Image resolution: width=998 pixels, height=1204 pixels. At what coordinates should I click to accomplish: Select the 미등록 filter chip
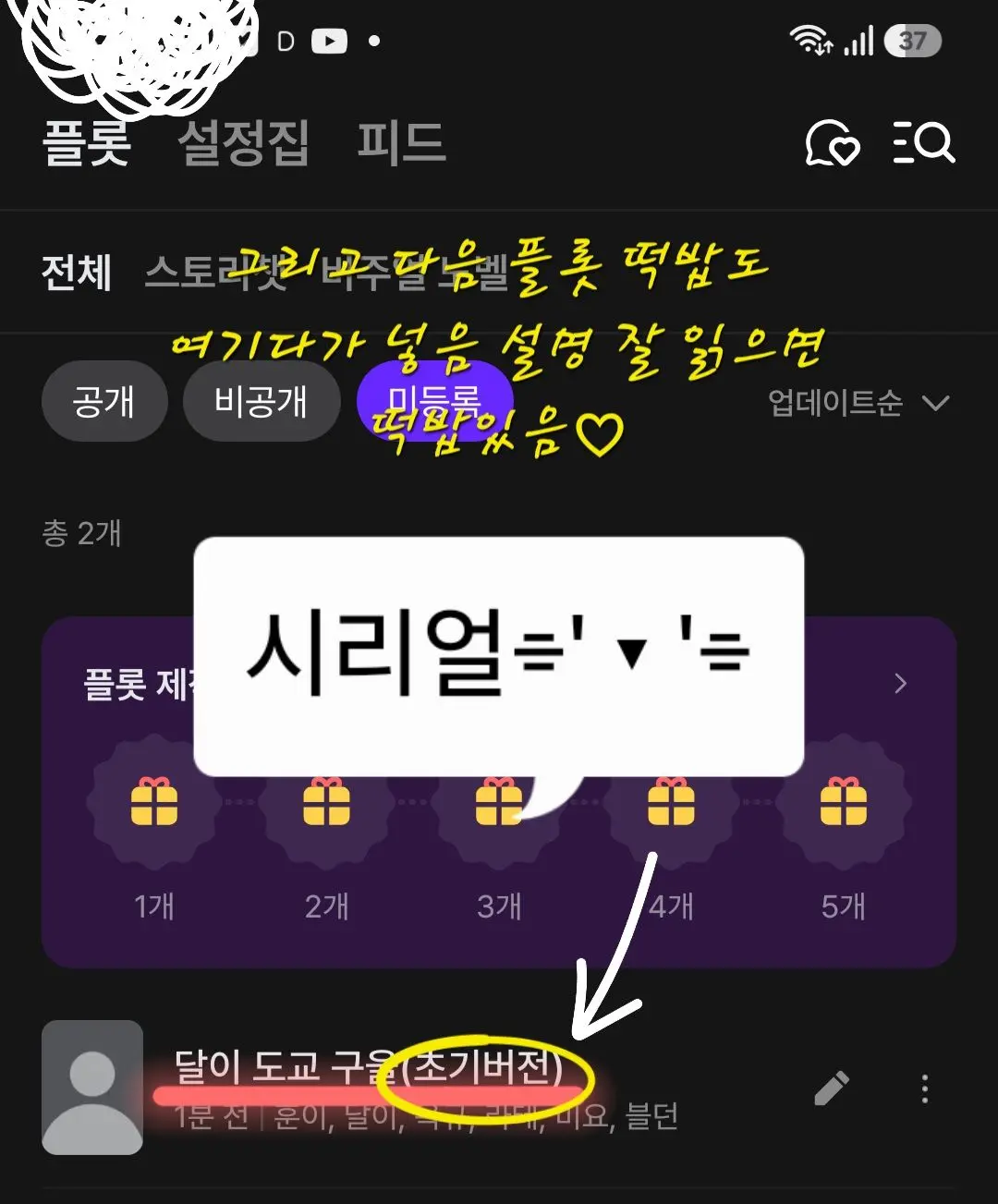[x=434, y=401]
